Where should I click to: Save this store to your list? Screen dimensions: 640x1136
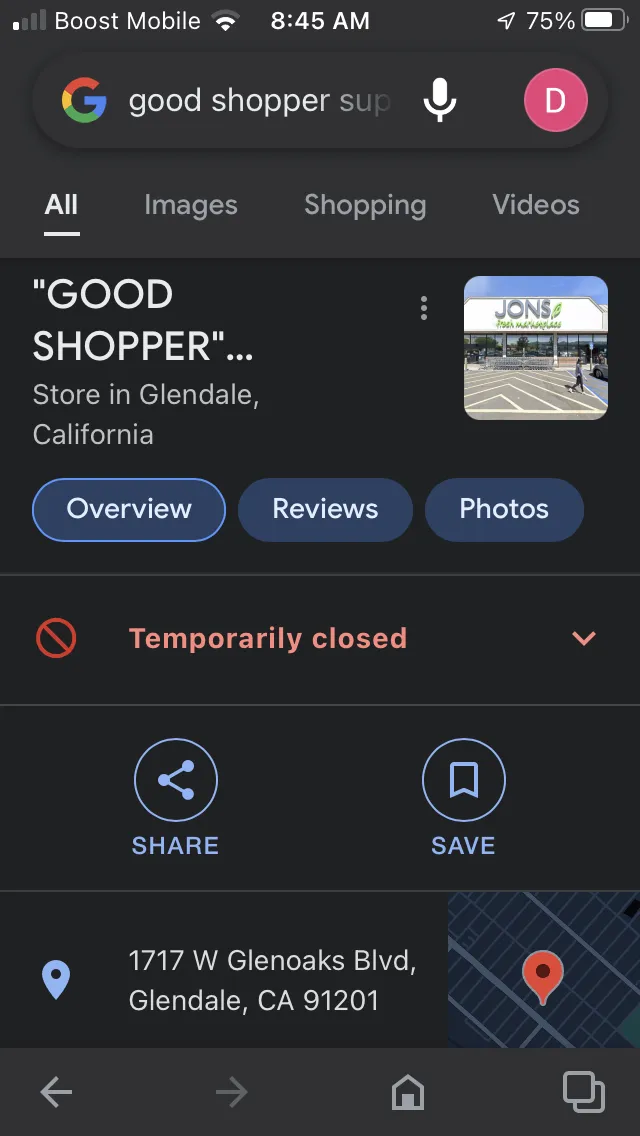463,797
